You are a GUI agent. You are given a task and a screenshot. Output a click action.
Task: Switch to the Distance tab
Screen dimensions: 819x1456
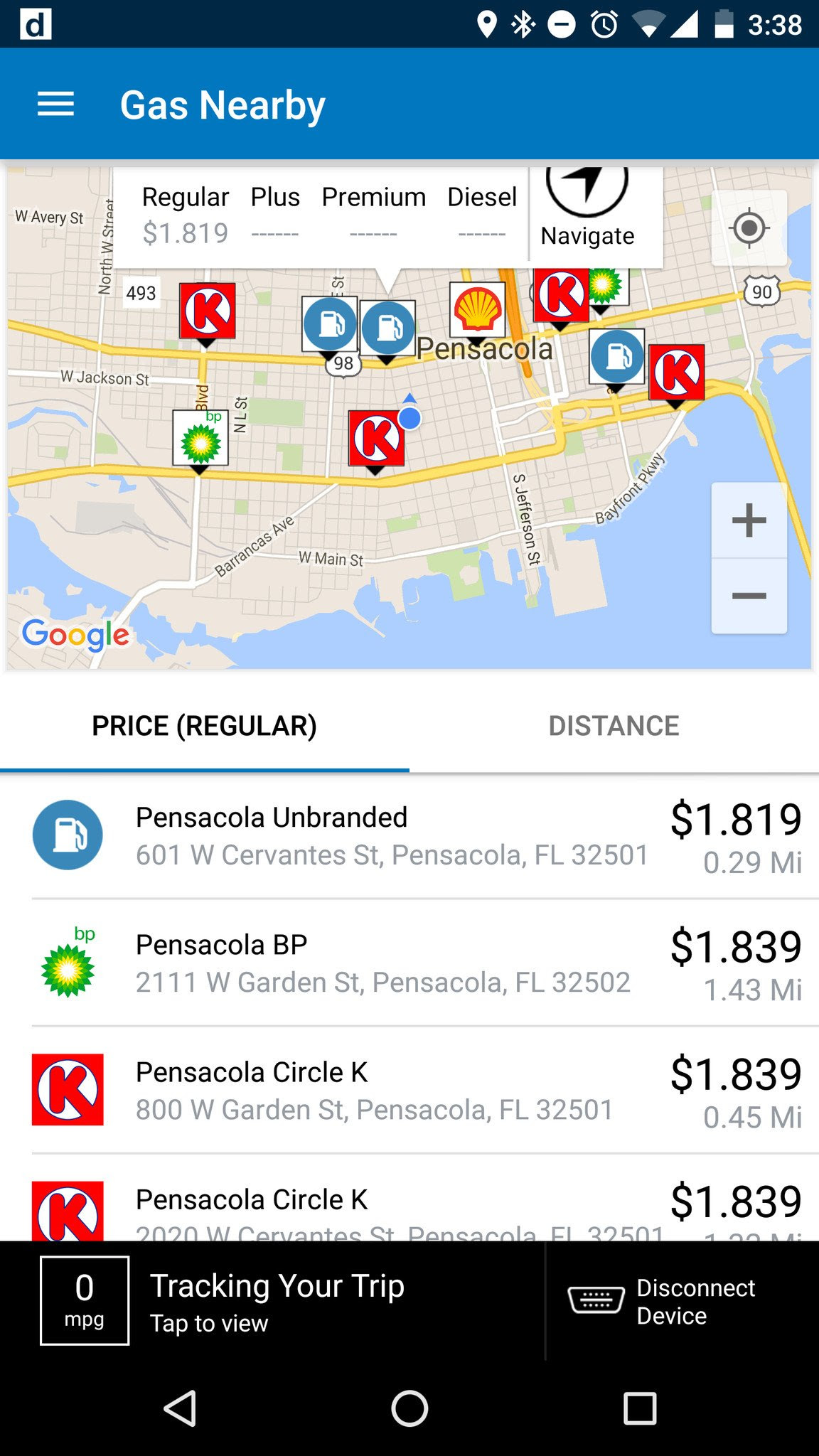614,726
